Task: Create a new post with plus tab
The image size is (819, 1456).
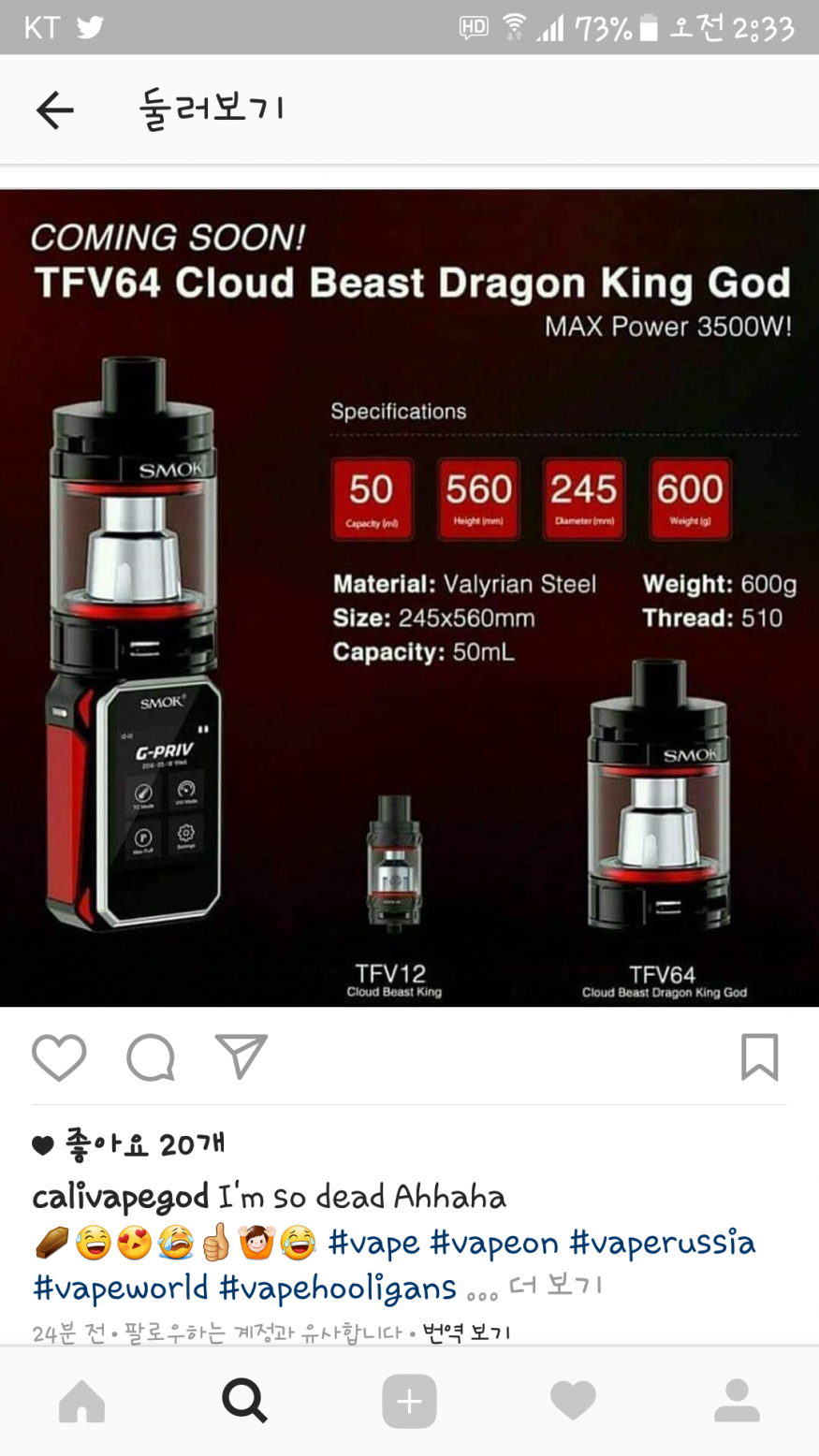Action: [409, 1401]
